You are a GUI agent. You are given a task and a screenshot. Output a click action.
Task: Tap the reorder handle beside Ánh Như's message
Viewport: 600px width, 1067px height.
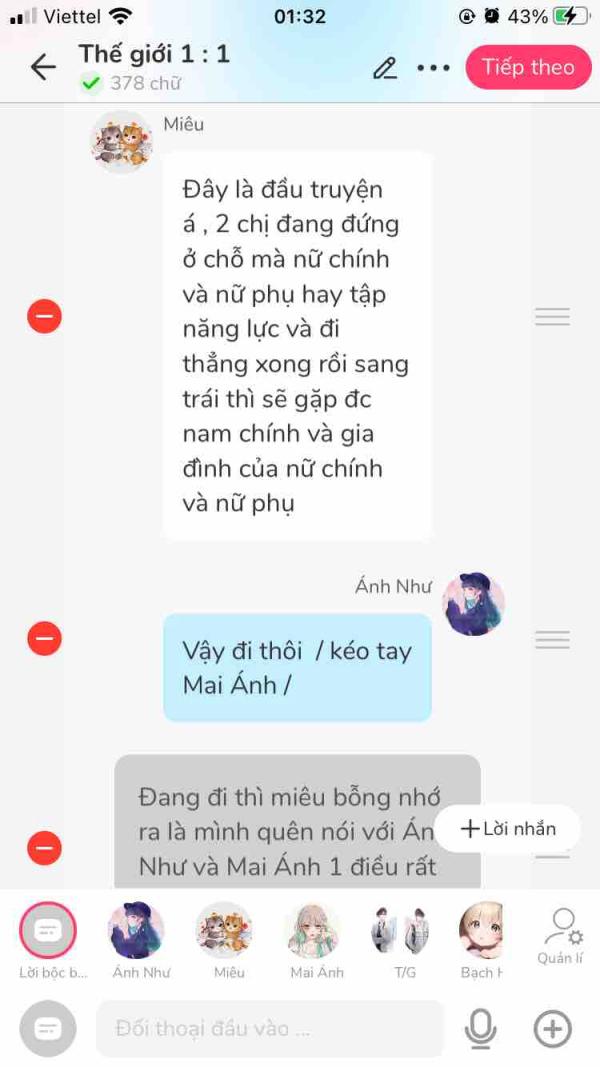(x=552, y=639)
